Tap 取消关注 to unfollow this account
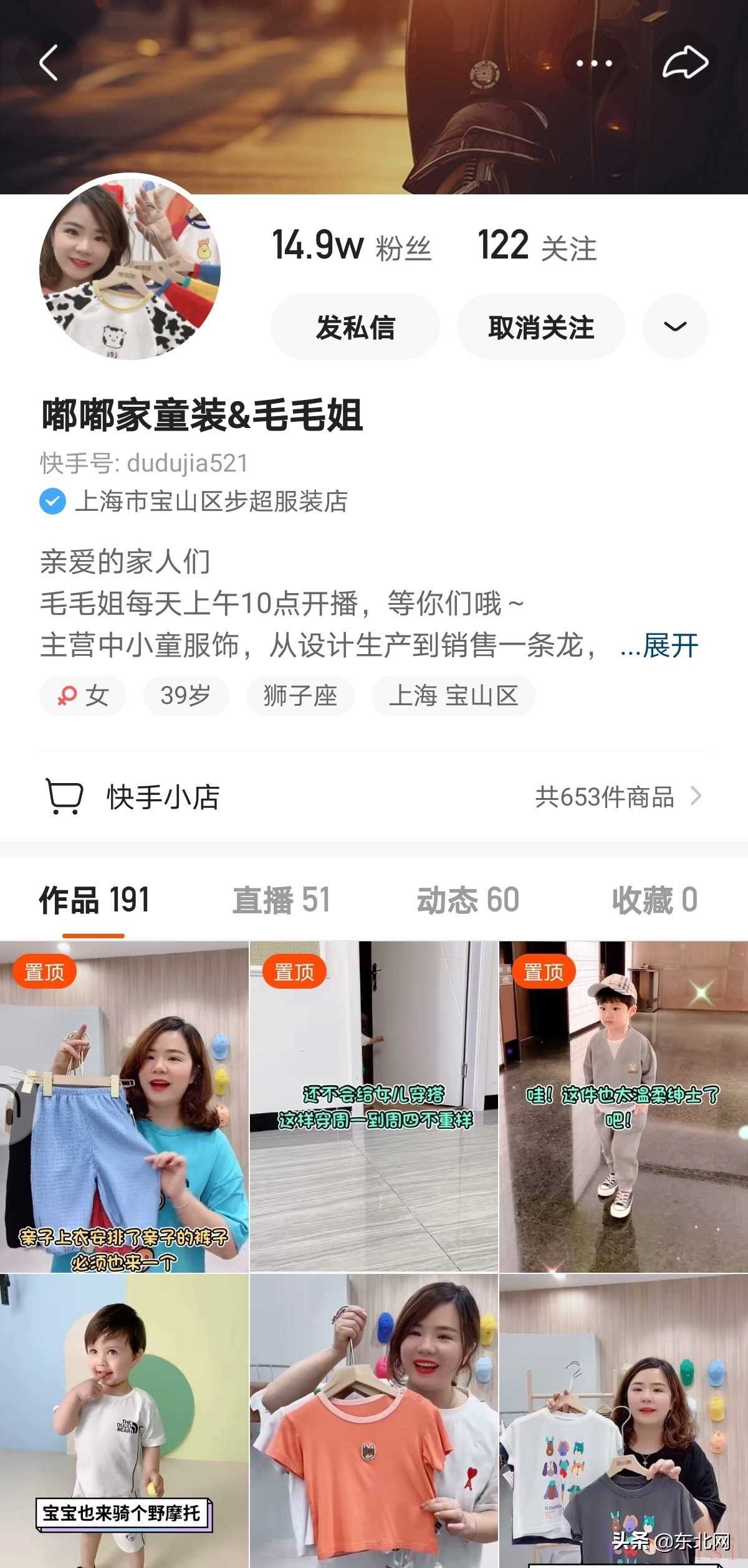The height and width of the screenshot is (1568, 748). 540,327
